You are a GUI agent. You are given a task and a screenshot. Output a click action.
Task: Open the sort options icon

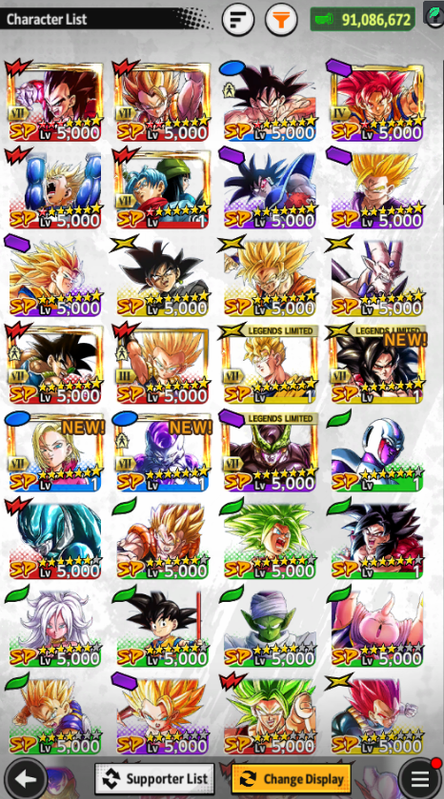239,20
